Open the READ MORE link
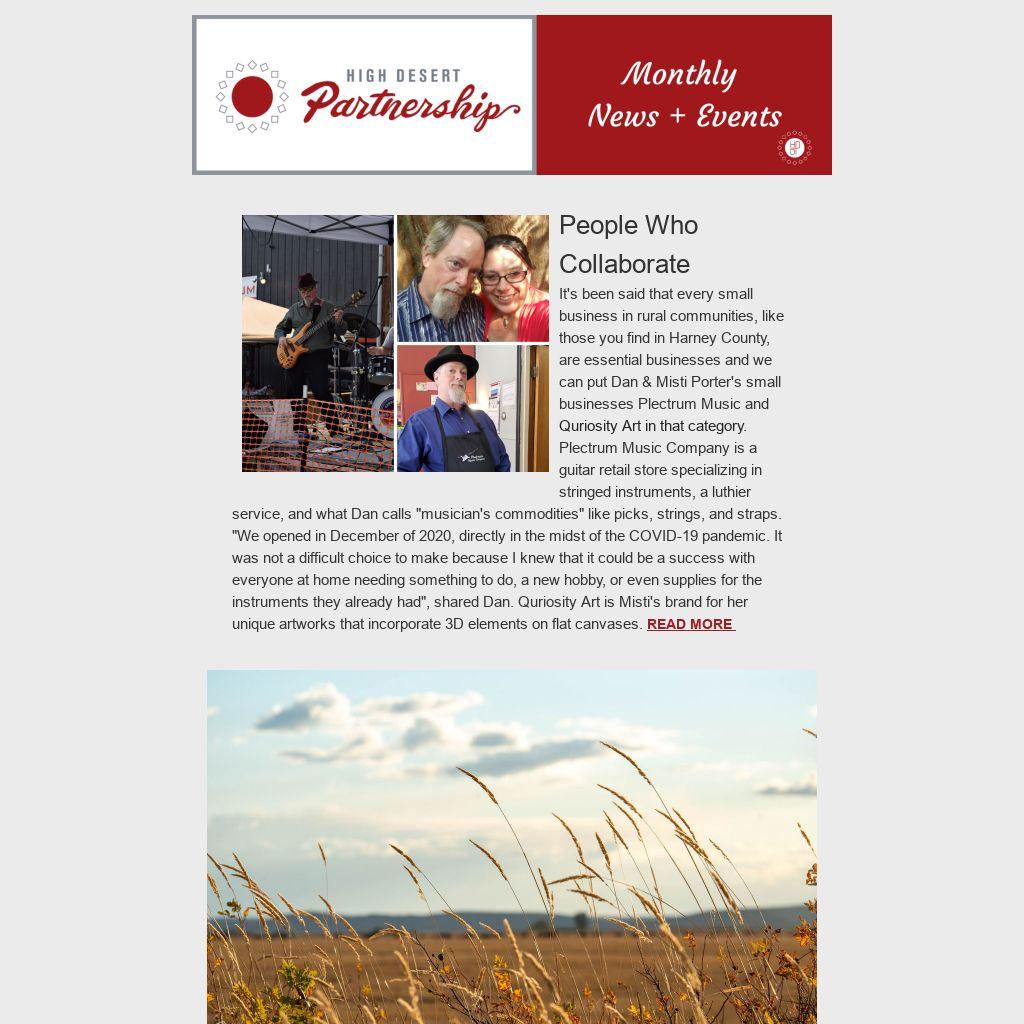 point(690,624)
